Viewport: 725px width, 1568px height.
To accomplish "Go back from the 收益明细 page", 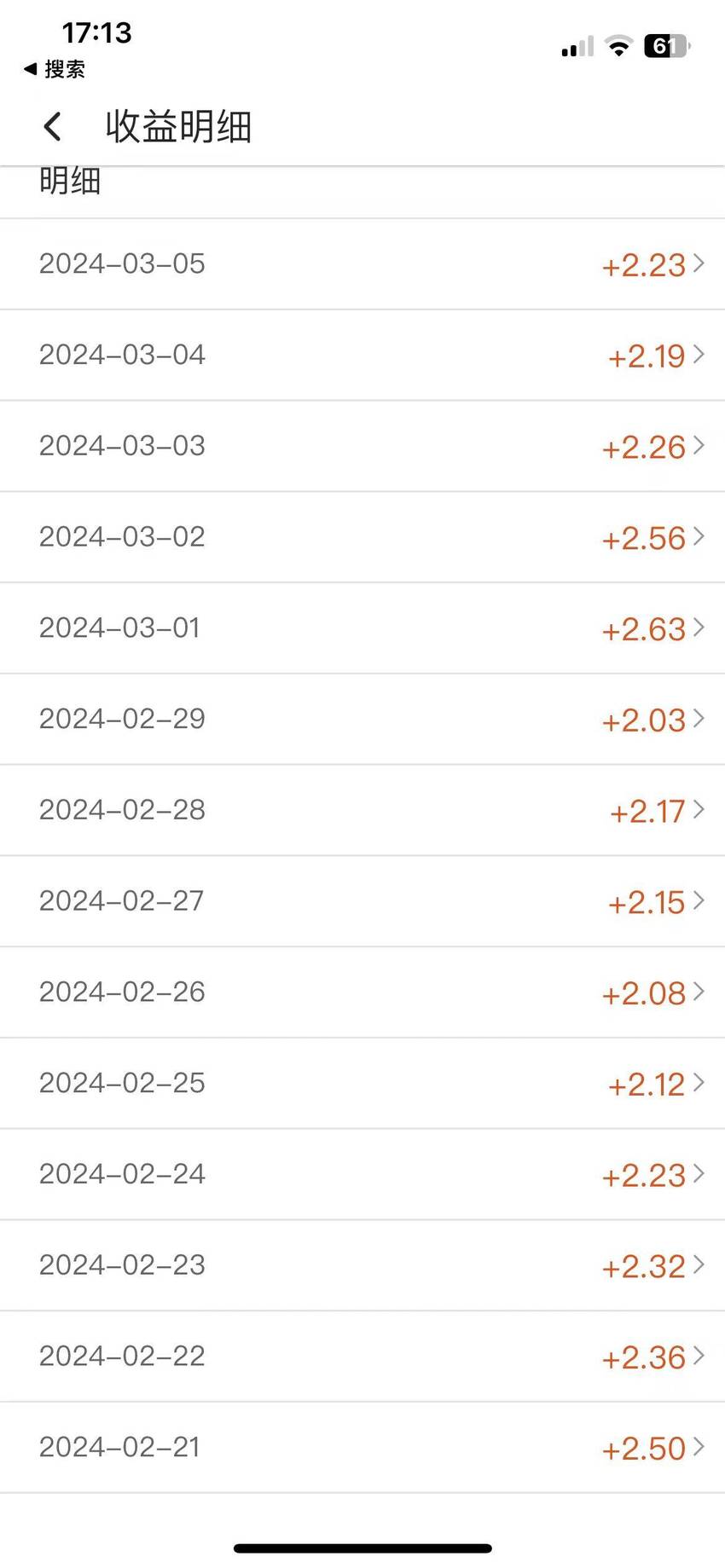I will [52, 126].
